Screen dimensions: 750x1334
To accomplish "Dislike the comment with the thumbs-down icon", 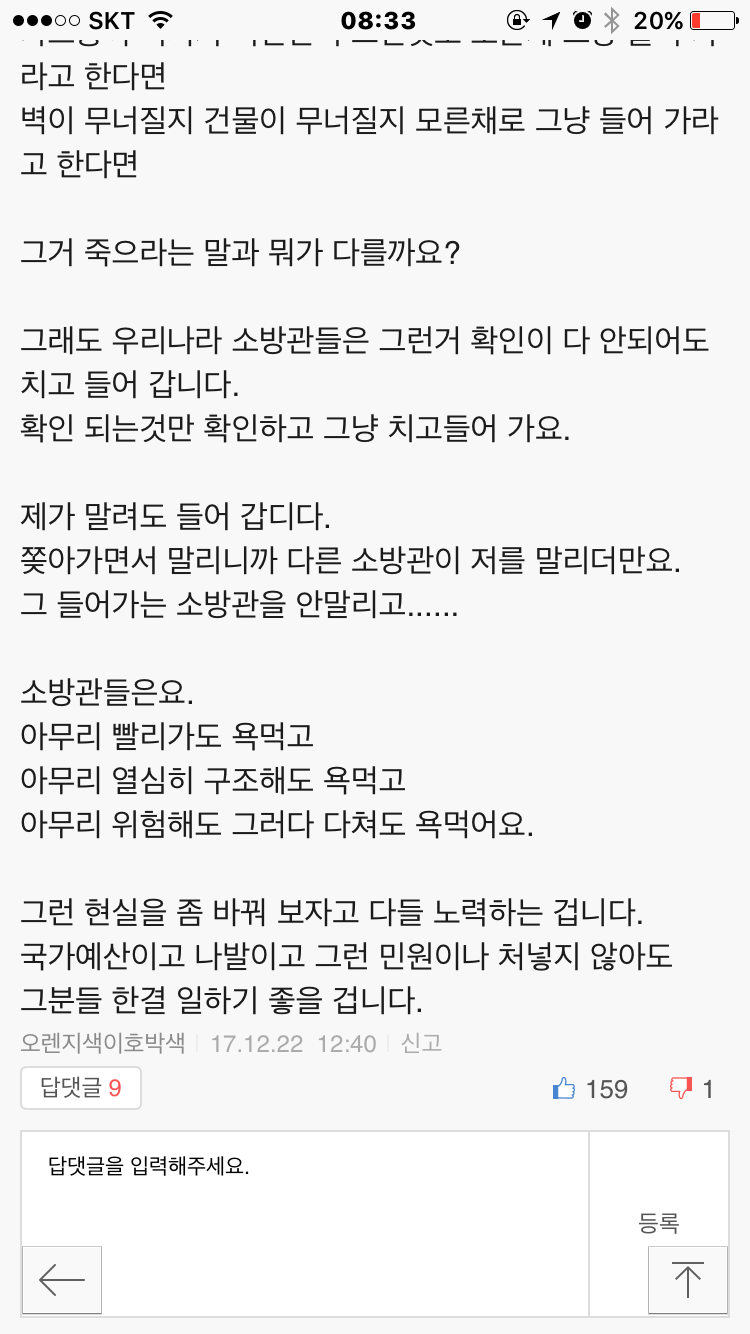I will [x=681, y=1089].
